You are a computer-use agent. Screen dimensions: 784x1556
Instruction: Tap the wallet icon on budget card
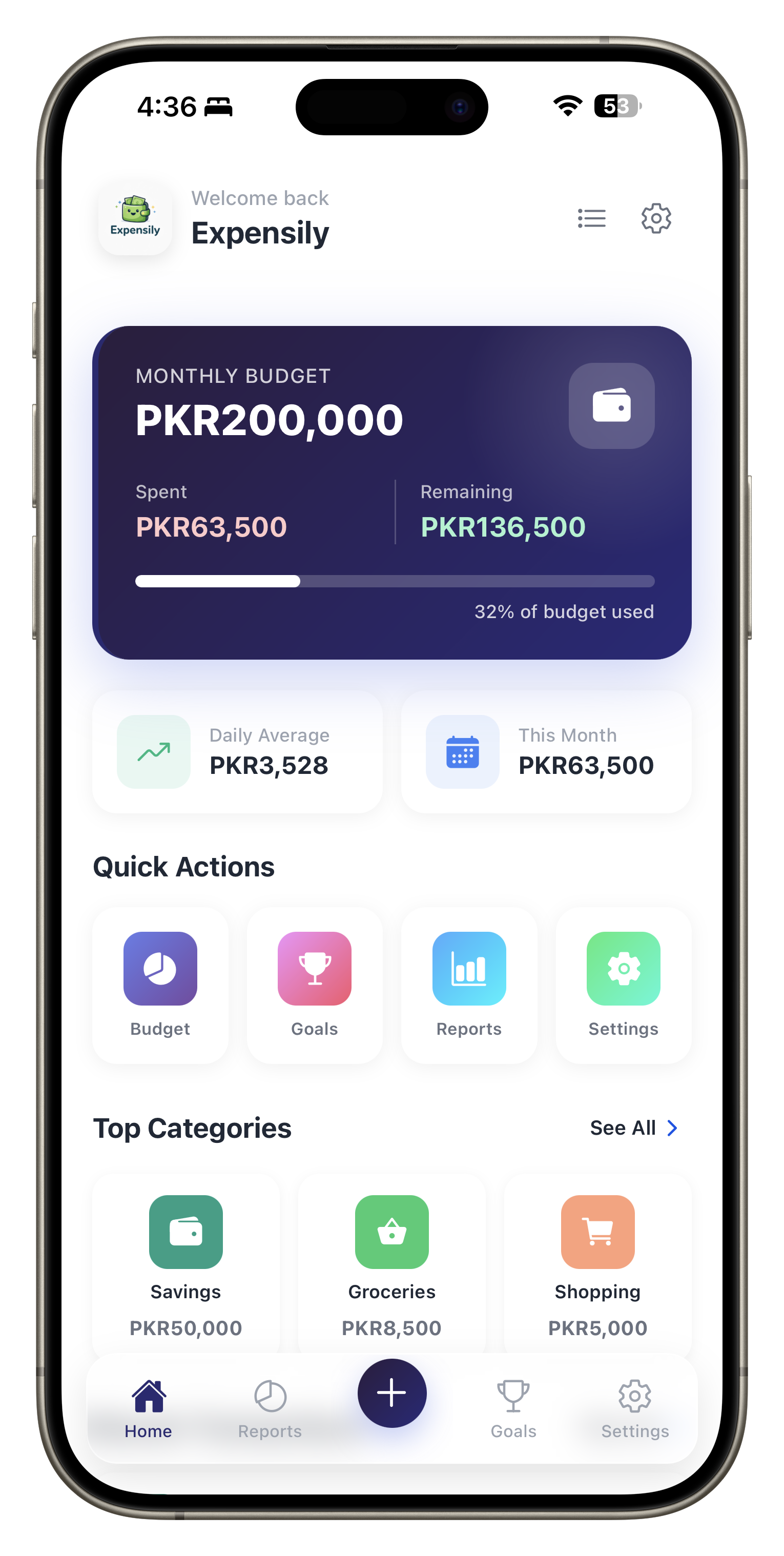click(x=611, y=406)
